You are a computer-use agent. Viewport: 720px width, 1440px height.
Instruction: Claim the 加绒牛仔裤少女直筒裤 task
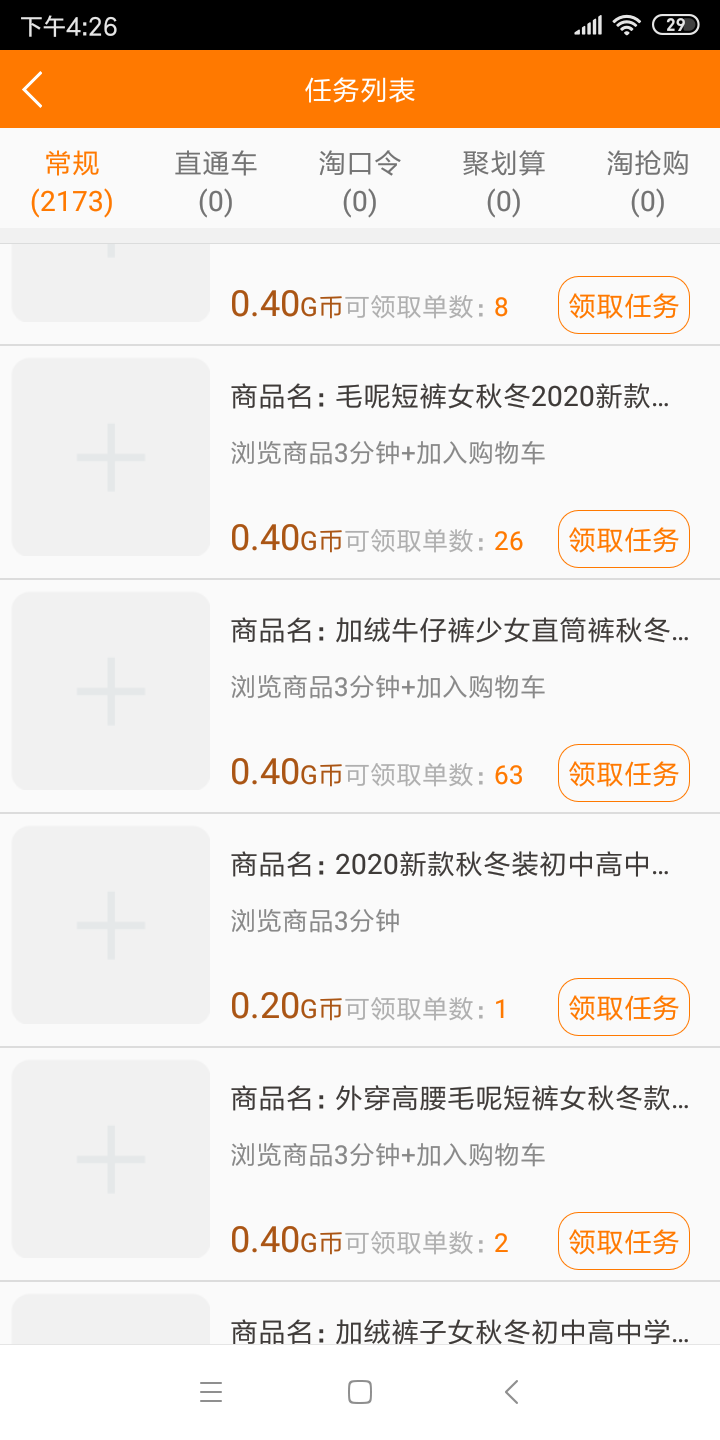624,773
